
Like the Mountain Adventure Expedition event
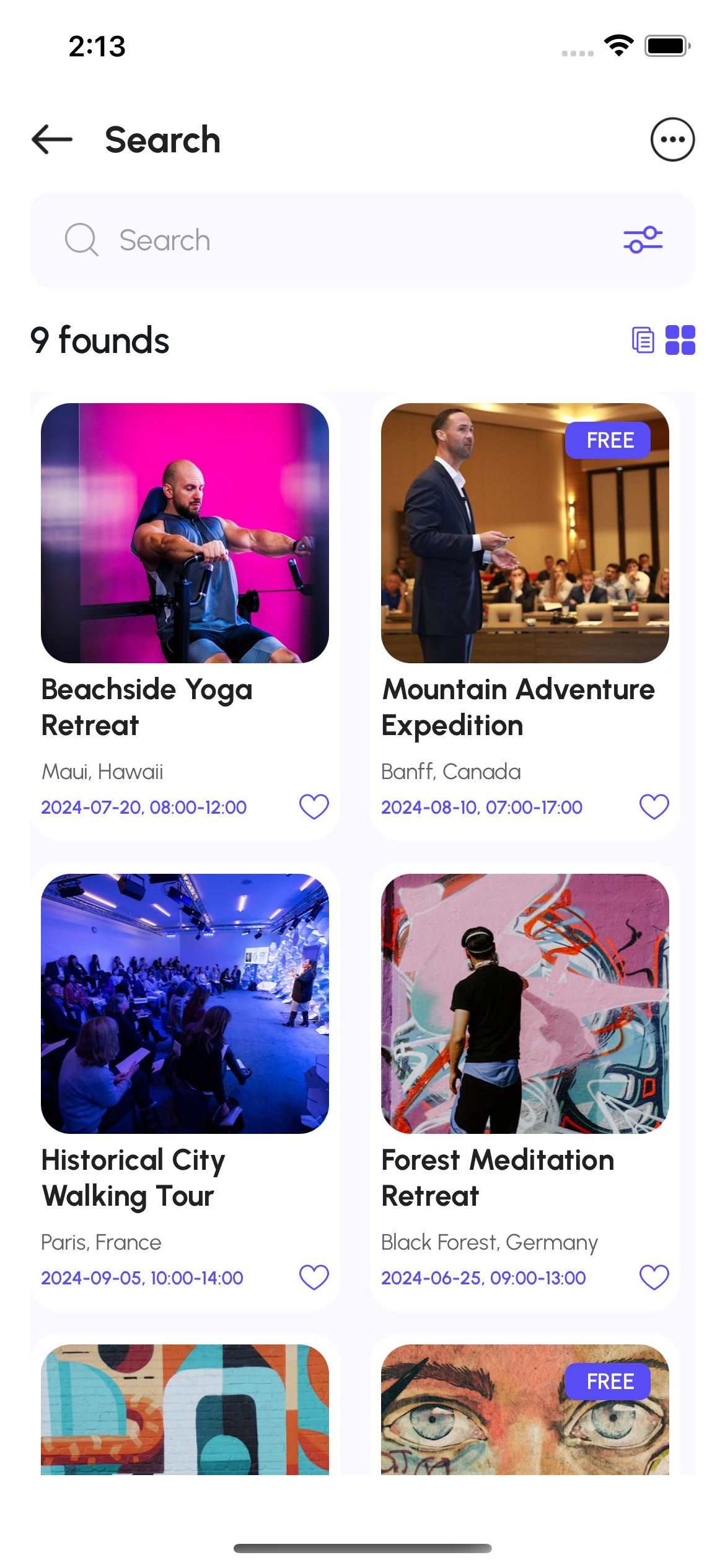pyautogui.click(x=654, y=807)
